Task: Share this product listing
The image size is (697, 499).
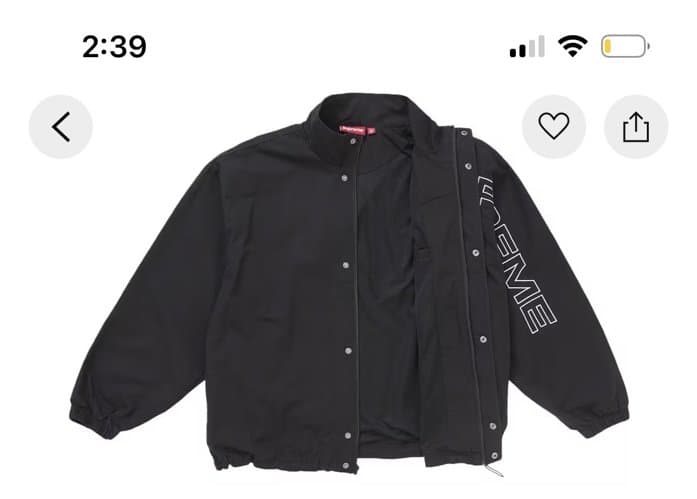Action: coord(636,126)
